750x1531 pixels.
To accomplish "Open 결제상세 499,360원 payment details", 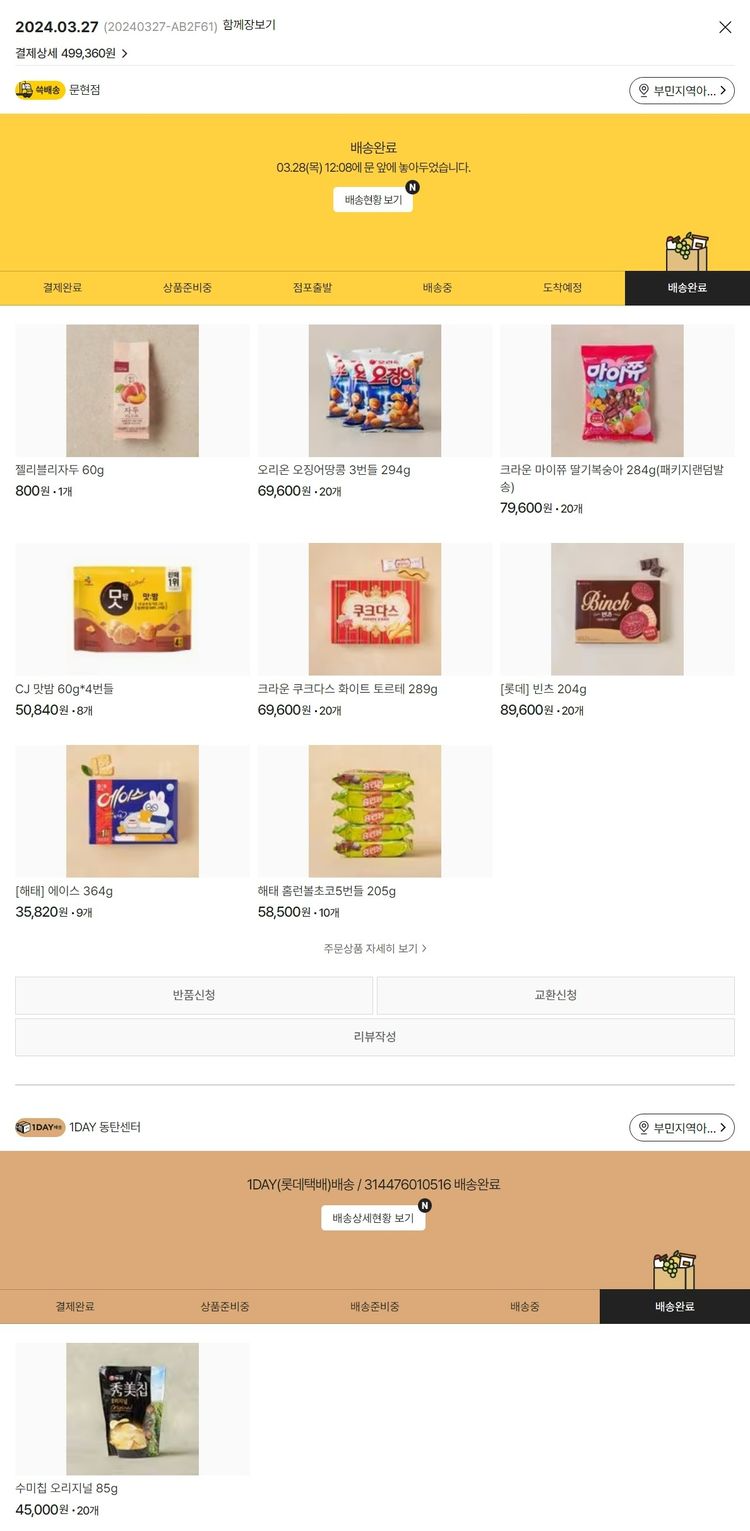I will tap(71, 53).
